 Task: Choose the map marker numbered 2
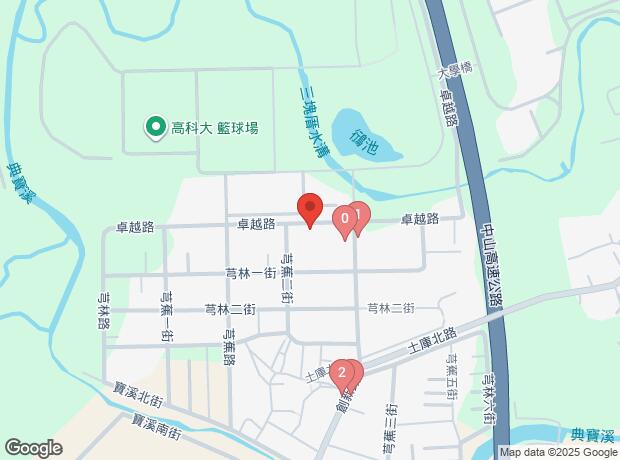coord(342,374)
